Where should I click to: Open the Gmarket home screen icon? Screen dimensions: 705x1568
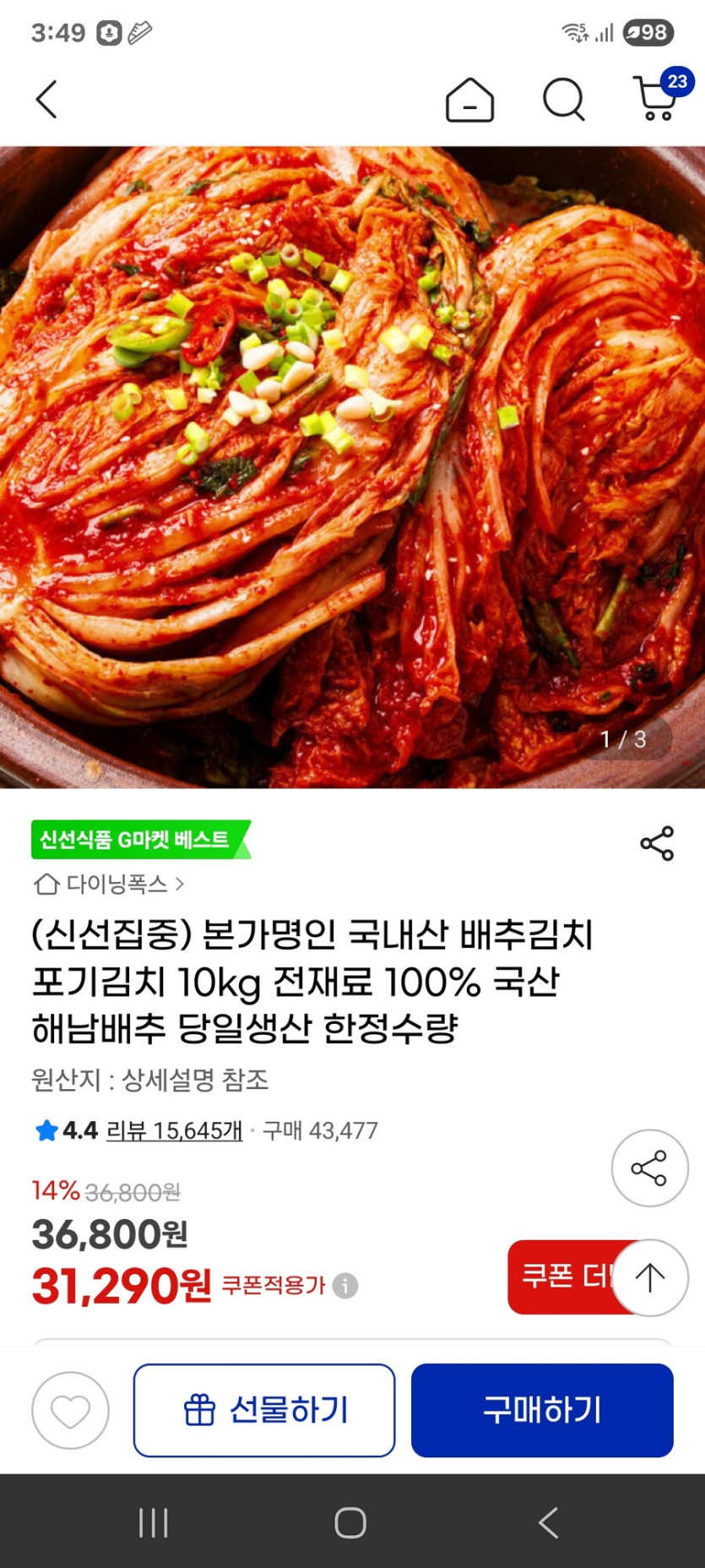(469, 99)
